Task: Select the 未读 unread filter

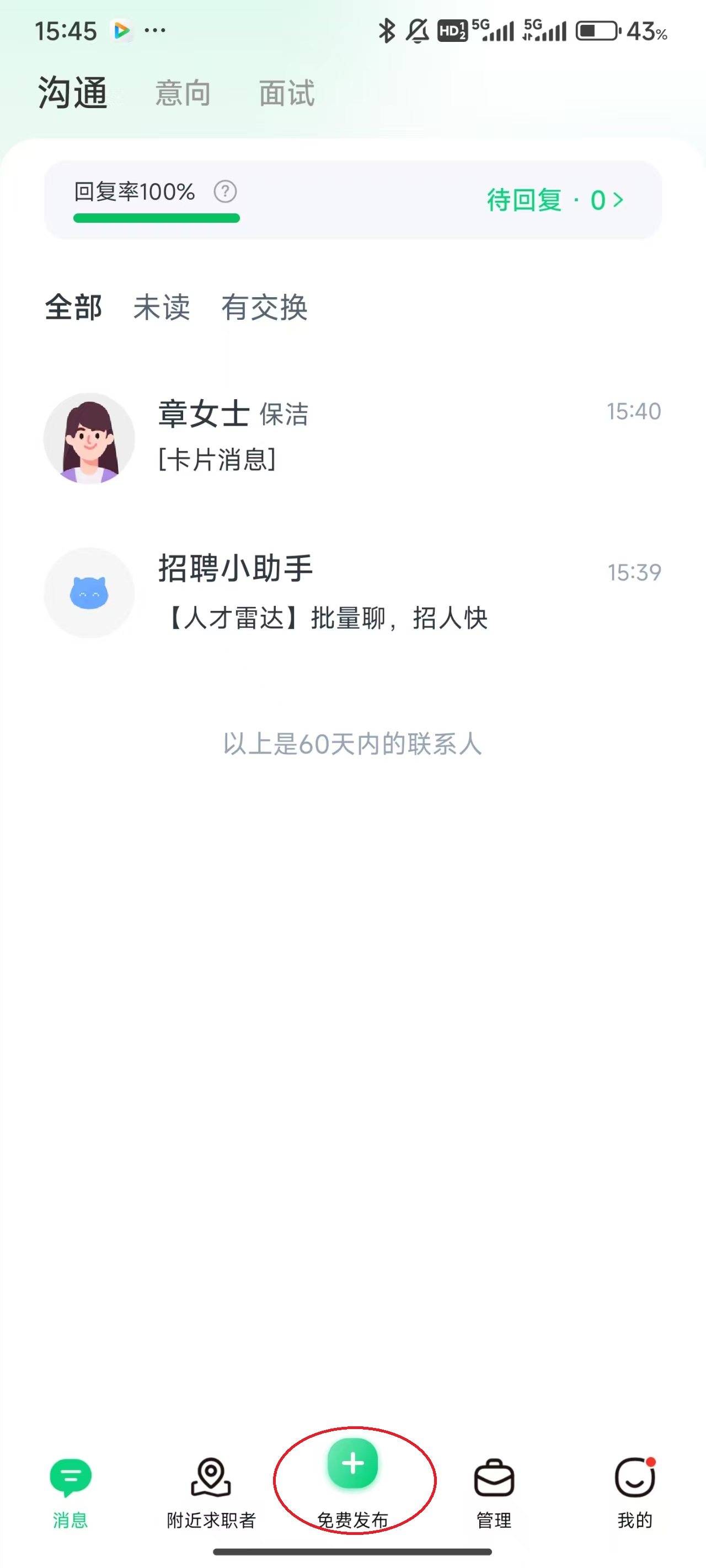Action: tap(161, 309)
